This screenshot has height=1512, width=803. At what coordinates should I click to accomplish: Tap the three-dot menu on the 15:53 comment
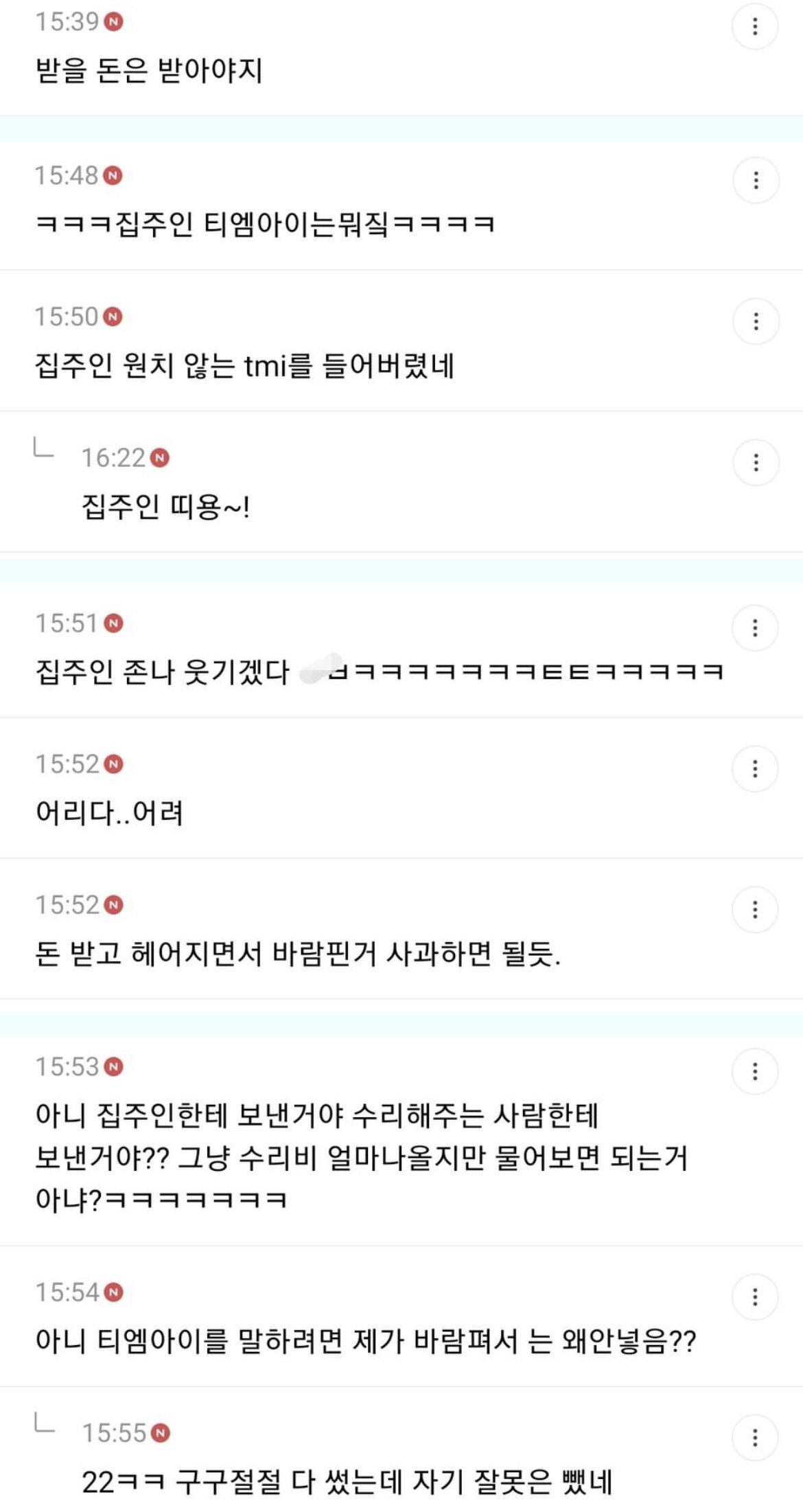pos(755,1071)
